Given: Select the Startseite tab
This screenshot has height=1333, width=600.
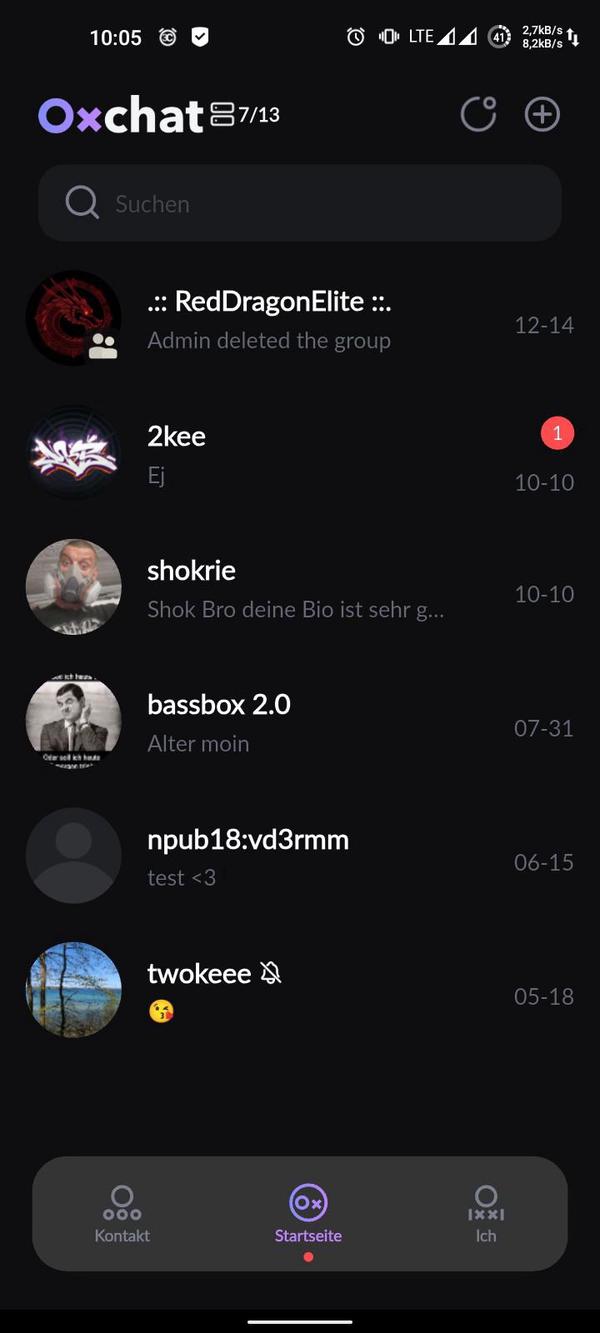Looking at the screenshot, I should coord(308,1214).
